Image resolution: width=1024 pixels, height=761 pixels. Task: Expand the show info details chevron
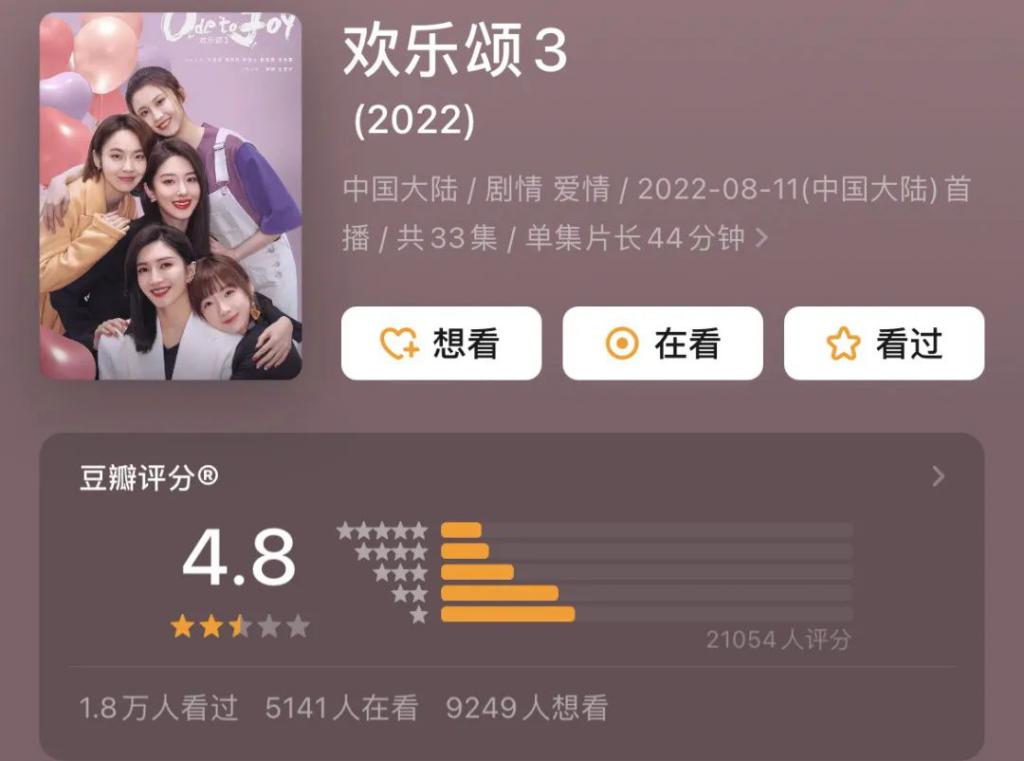click(x=762, y=239)
